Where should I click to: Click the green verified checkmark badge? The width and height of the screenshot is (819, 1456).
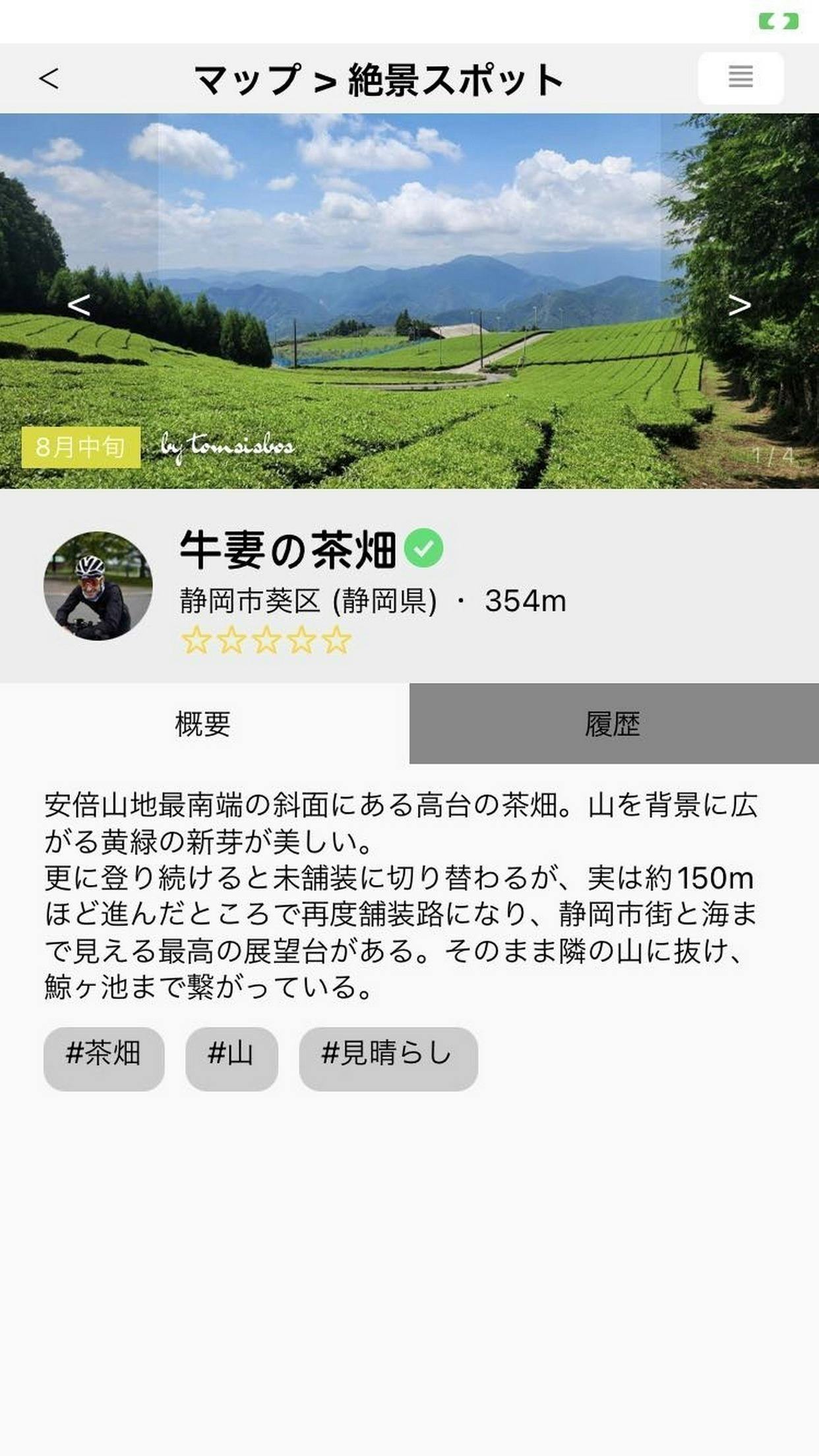425,547
